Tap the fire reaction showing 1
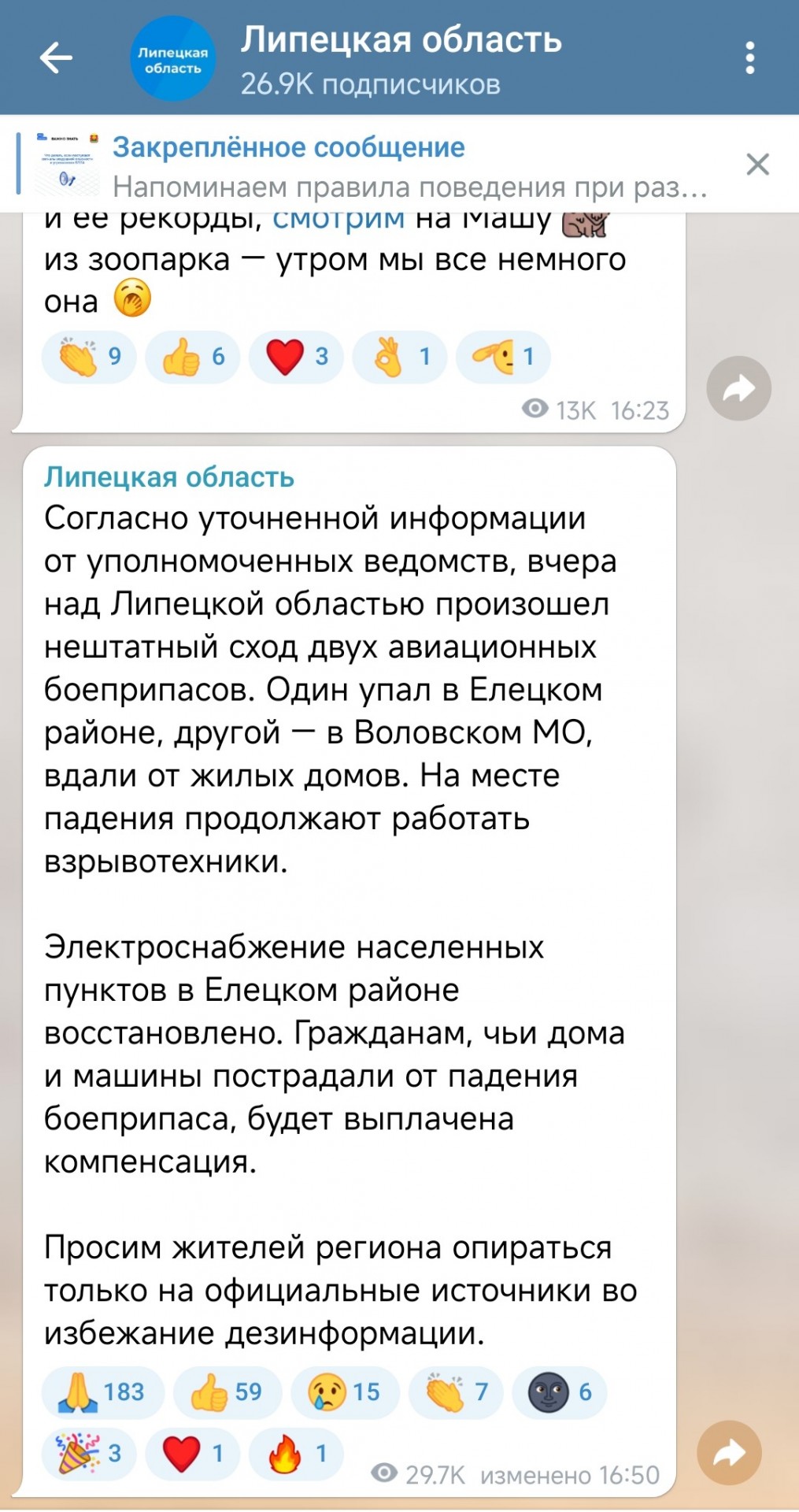The width and height of the screenshot is (799, 1512). [296, 1453]
